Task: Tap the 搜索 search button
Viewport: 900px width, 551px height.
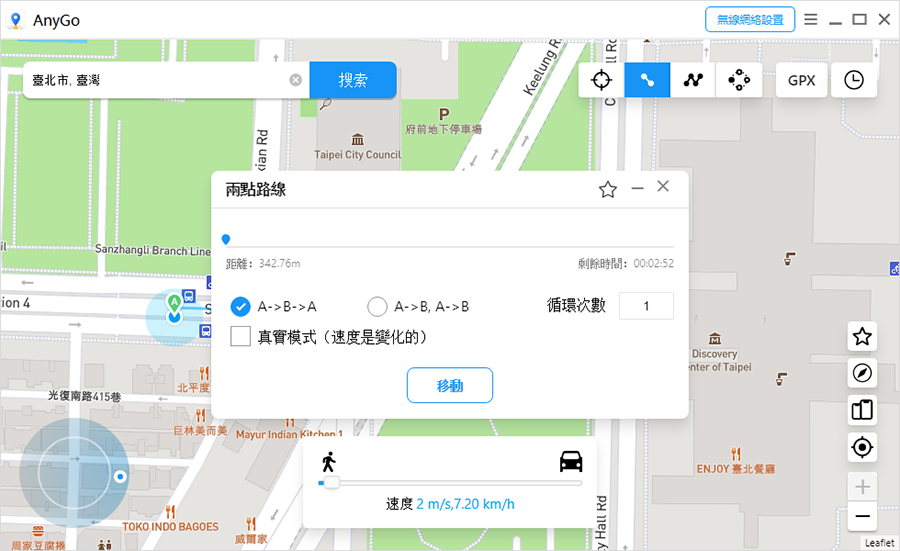Action: pos(352,80)
